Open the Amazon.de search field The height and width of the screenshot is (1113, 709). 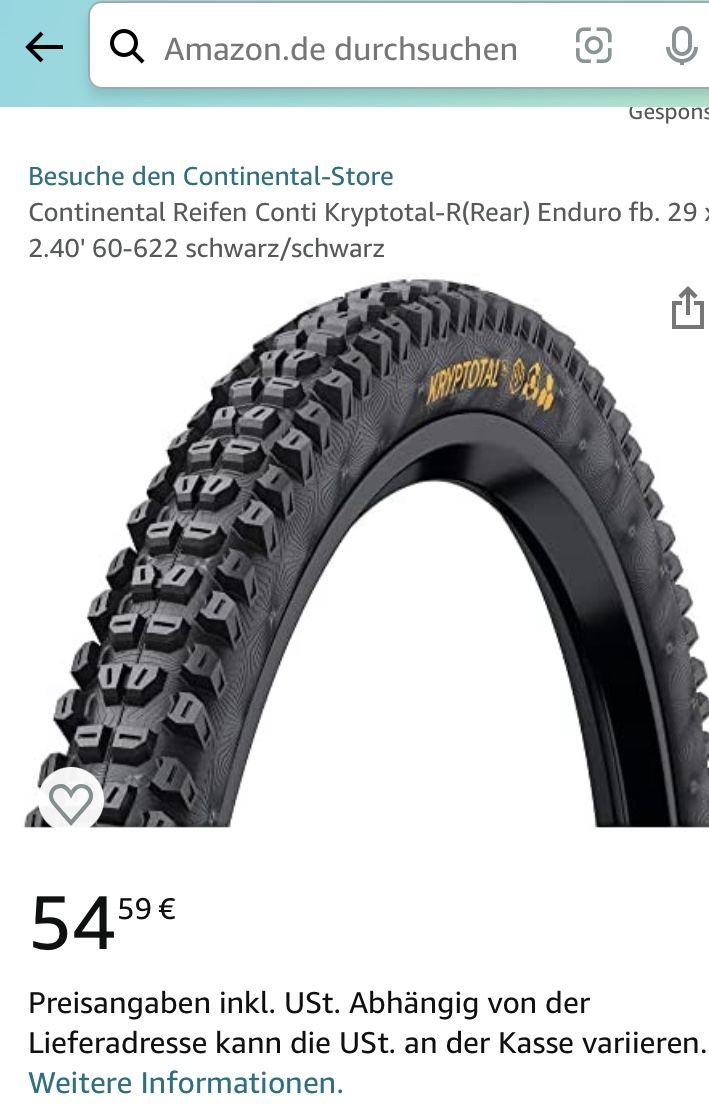[x=340, y=48]
